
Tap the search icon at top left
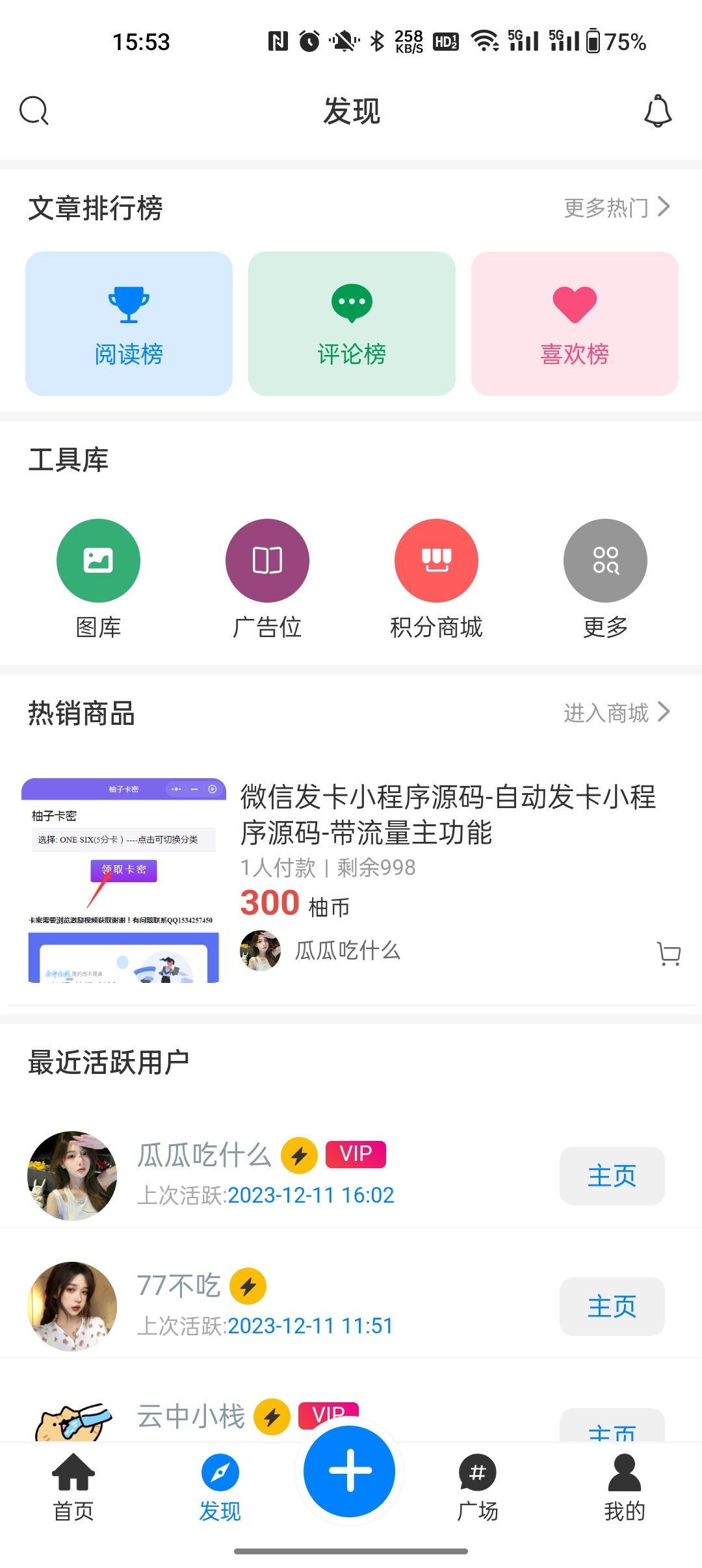coord(34,110)
